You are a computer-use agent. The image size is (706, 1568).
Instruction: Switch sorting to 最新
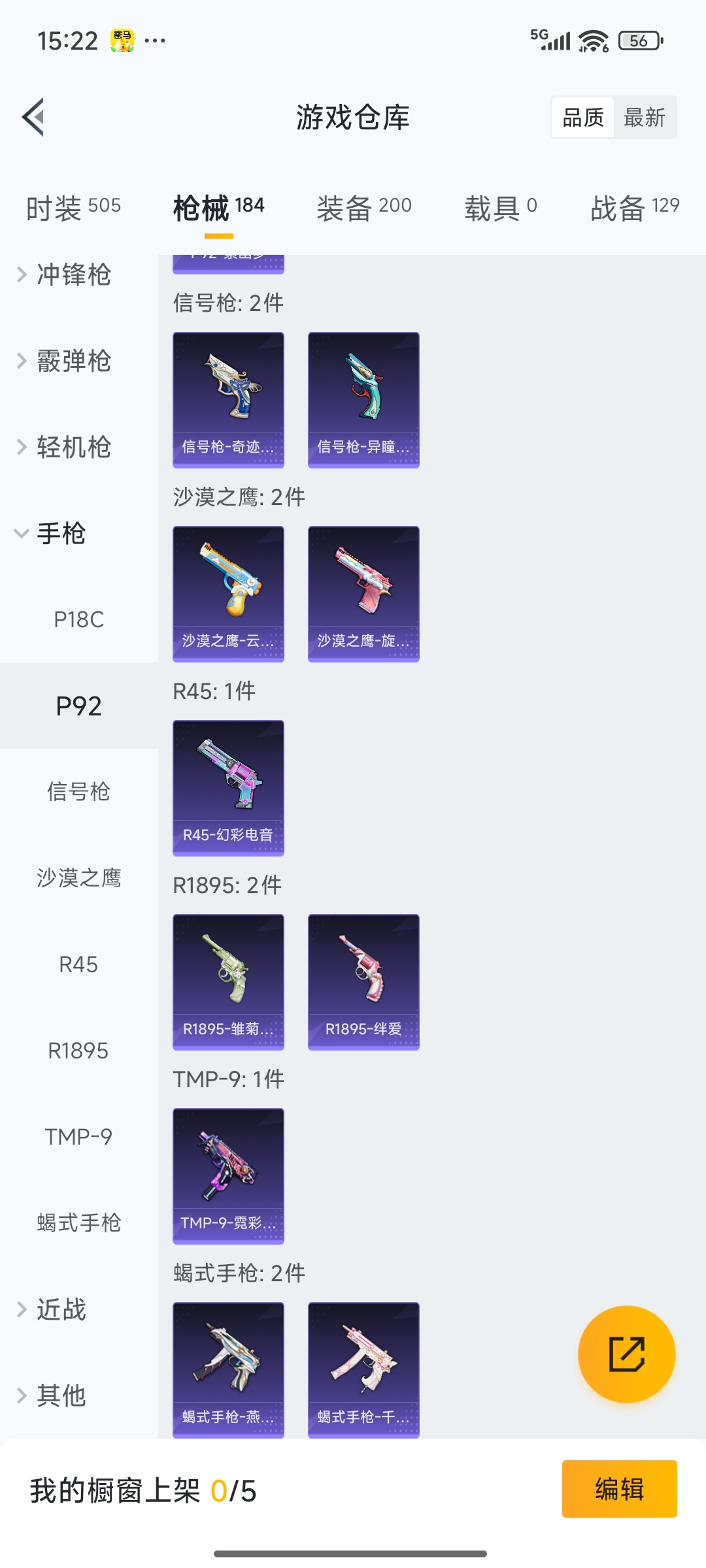(645, 118)
